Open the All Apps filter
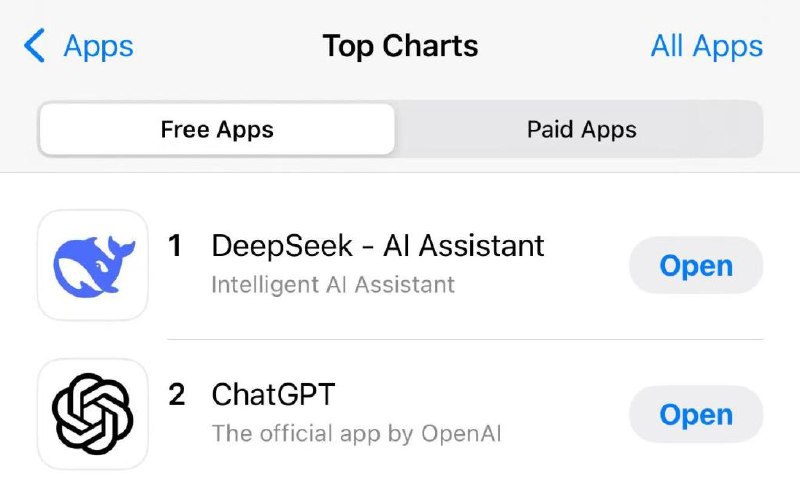Viewport: 800px width, 488px height. point(706,46)
